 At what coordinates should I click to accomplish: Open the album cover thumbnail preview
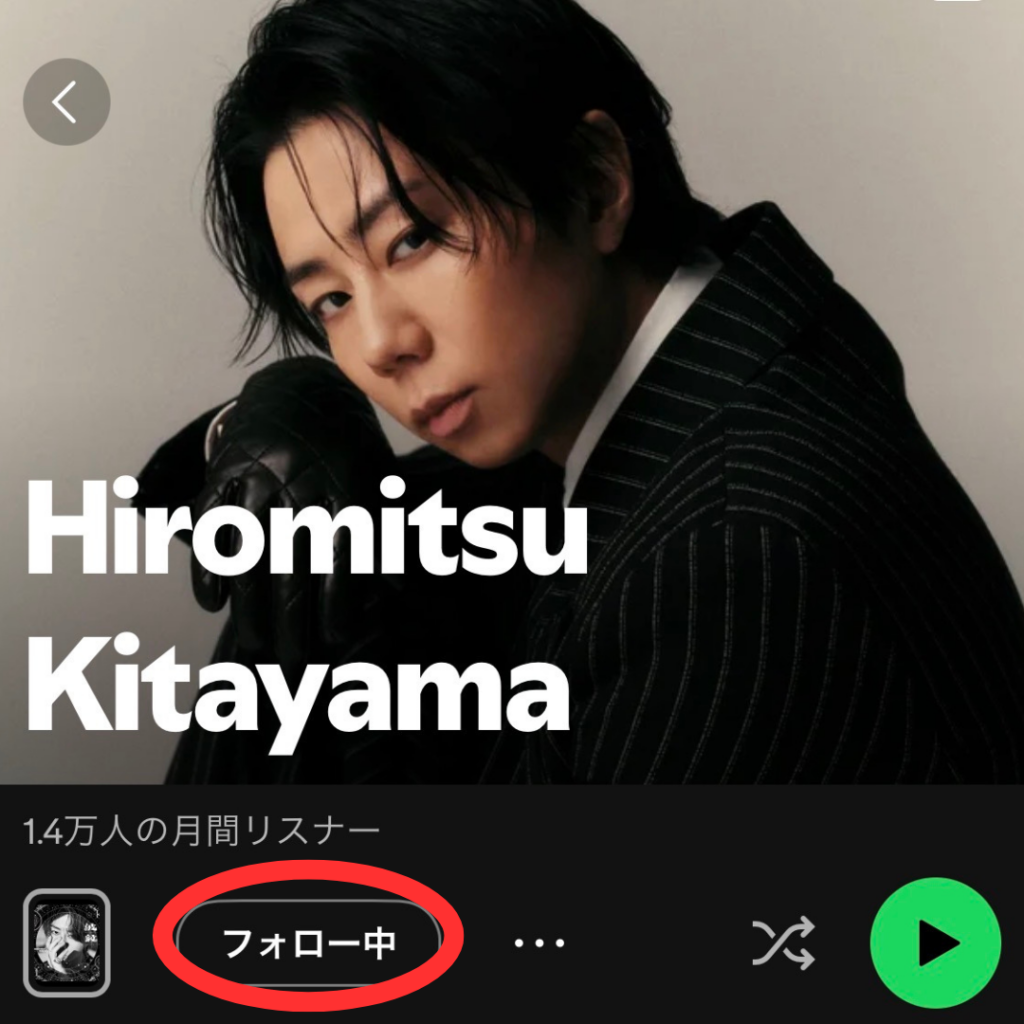coord(66,943)
